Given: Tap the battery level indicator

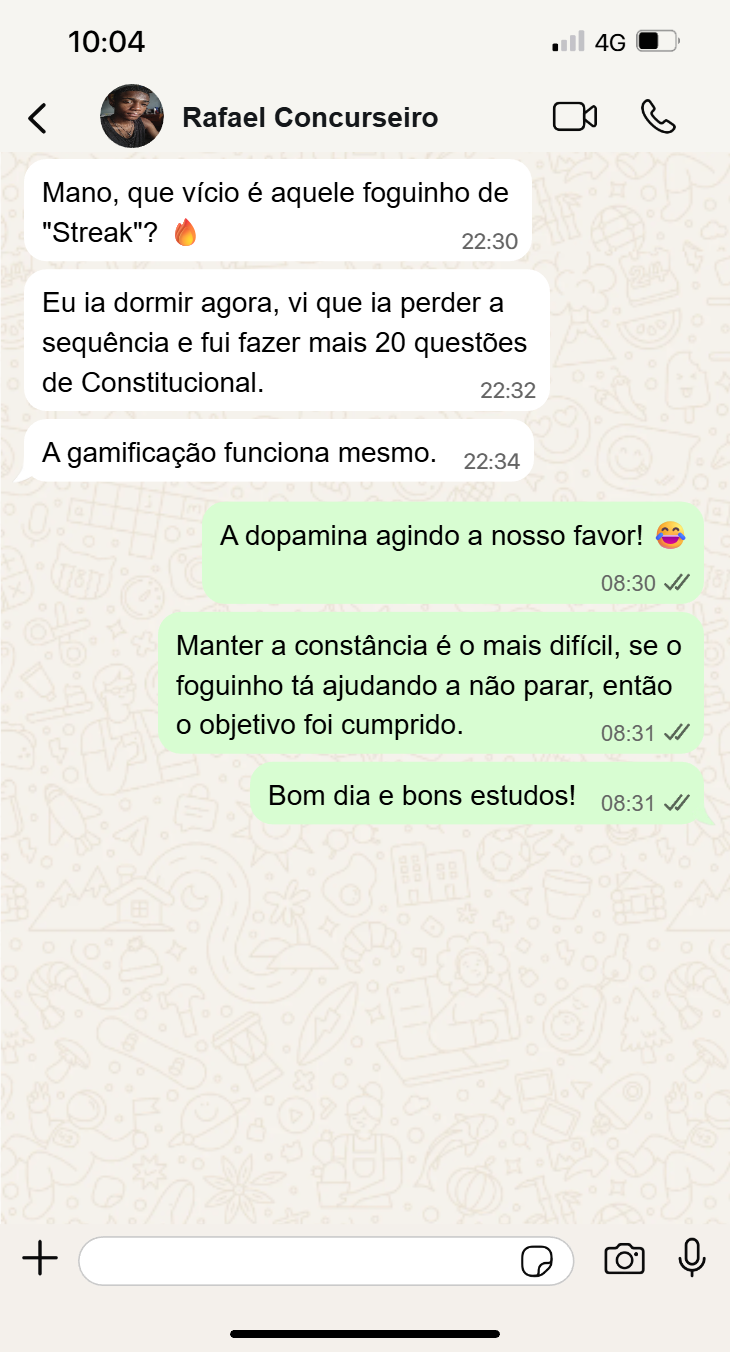Looking at the screenshot, I should (656, 41).
